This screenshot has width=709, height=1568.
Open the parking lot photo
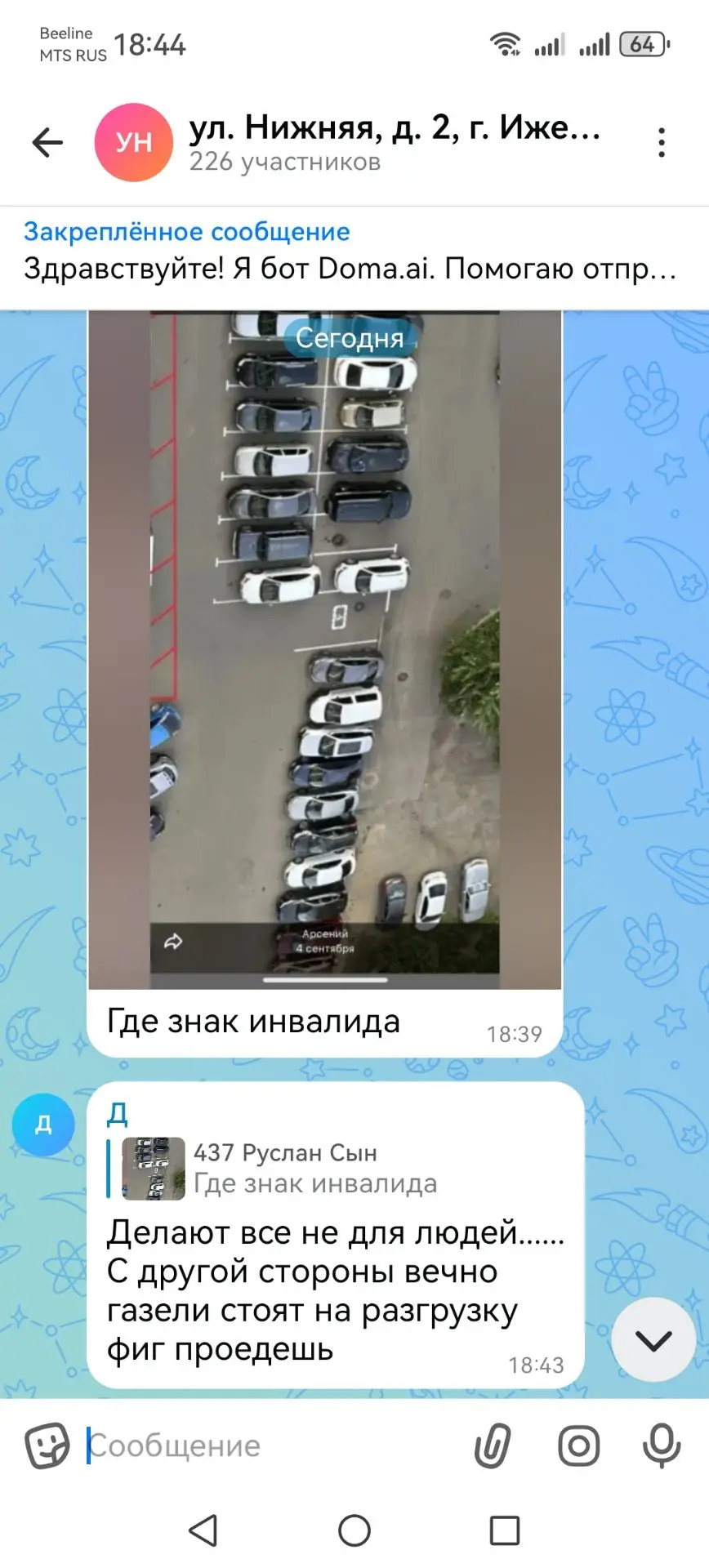[325, 649]
